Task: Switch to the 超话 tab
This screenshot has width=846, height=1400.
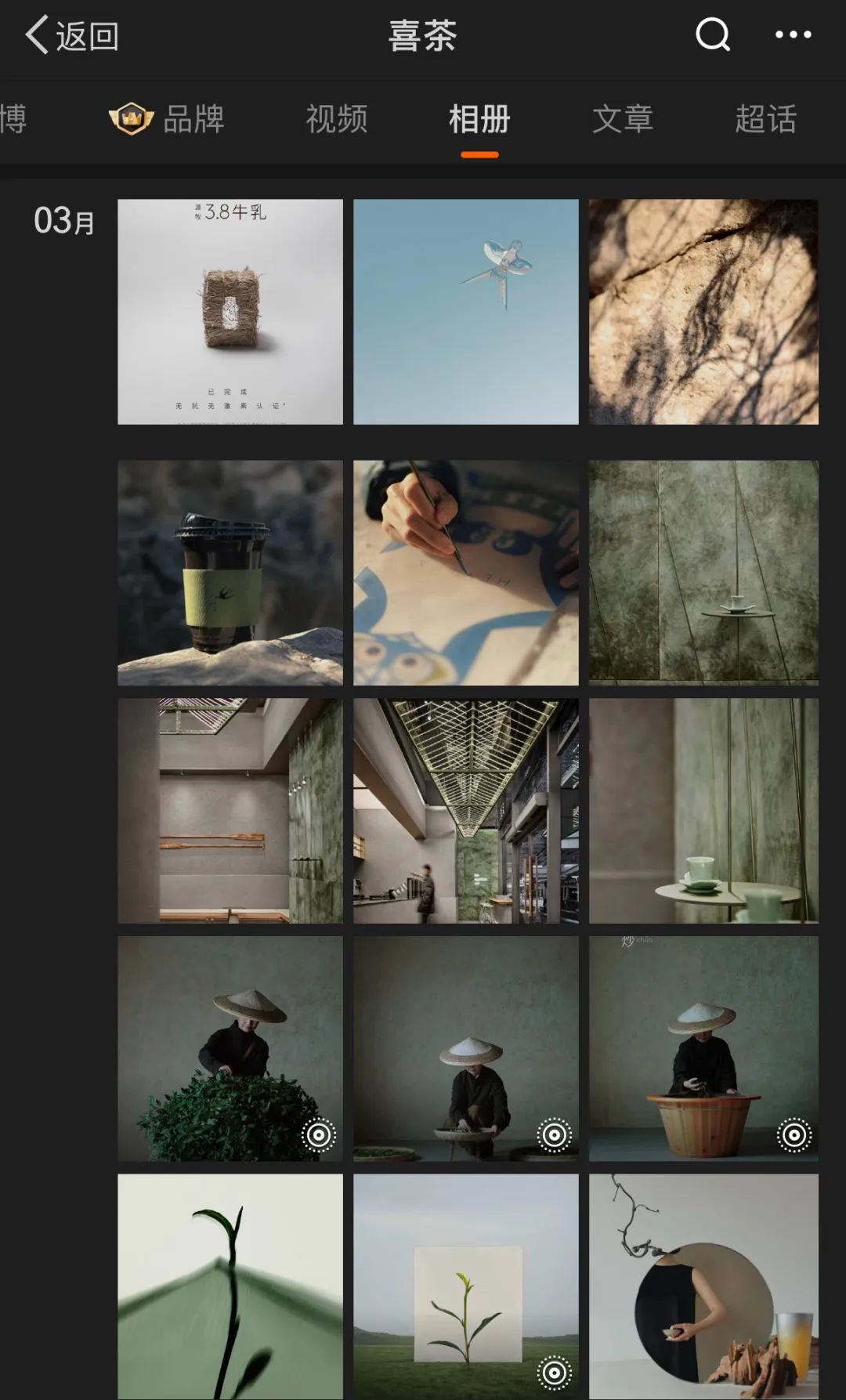Action: coord(766,119)
